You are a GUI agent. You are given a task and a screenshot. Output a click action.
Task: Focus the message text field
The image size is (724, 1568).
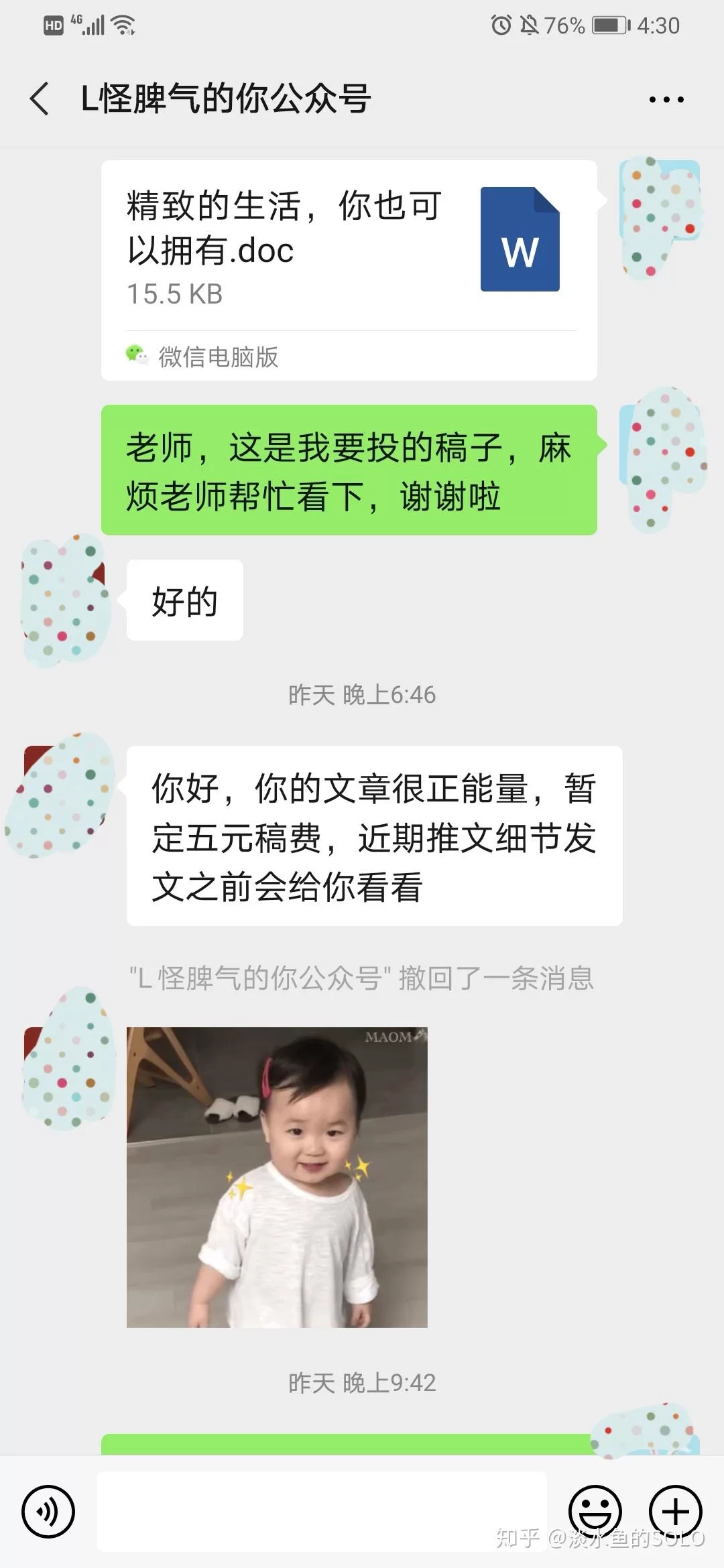(x=322, y=1512)
